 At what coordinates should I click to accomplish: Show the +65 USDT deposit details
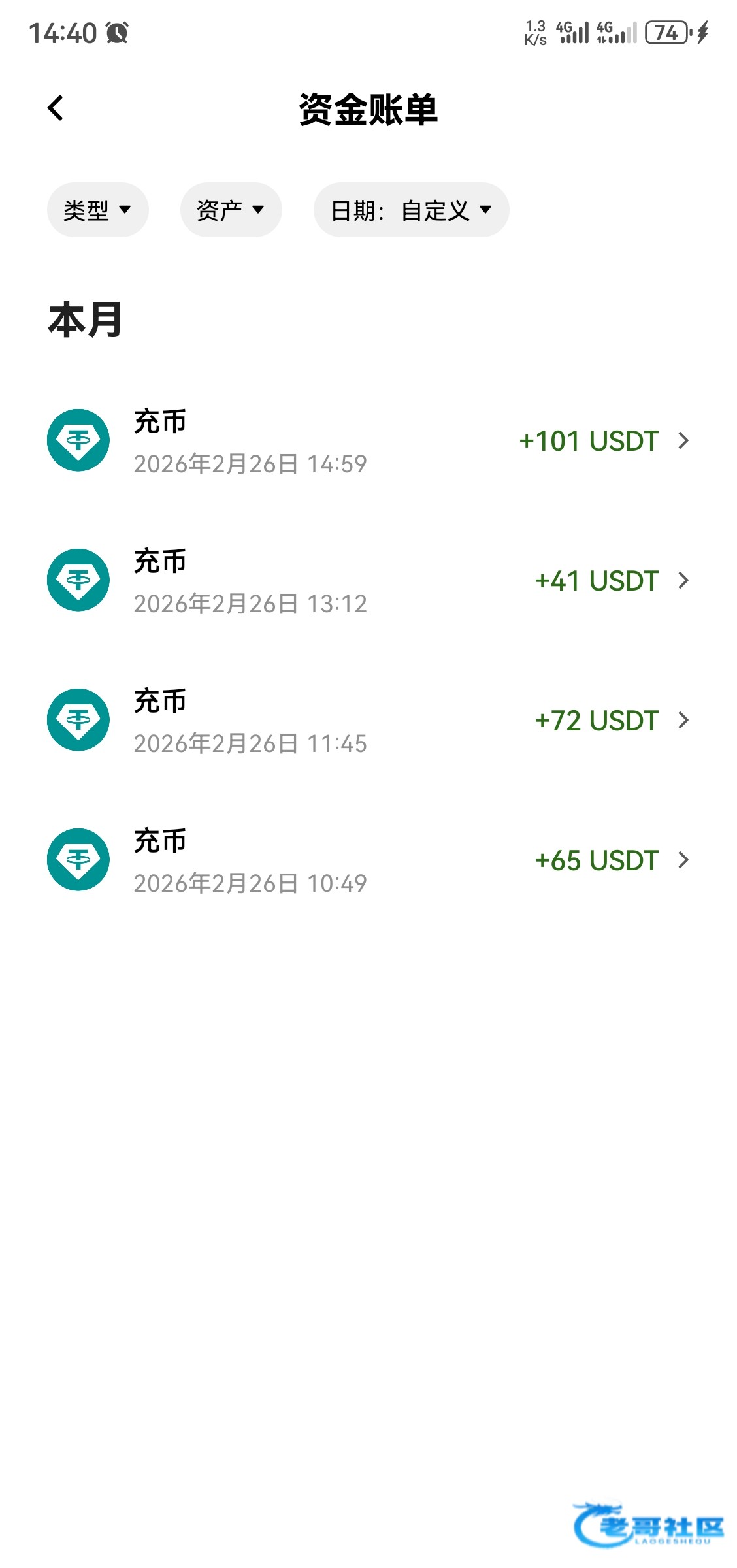(368, 860)
